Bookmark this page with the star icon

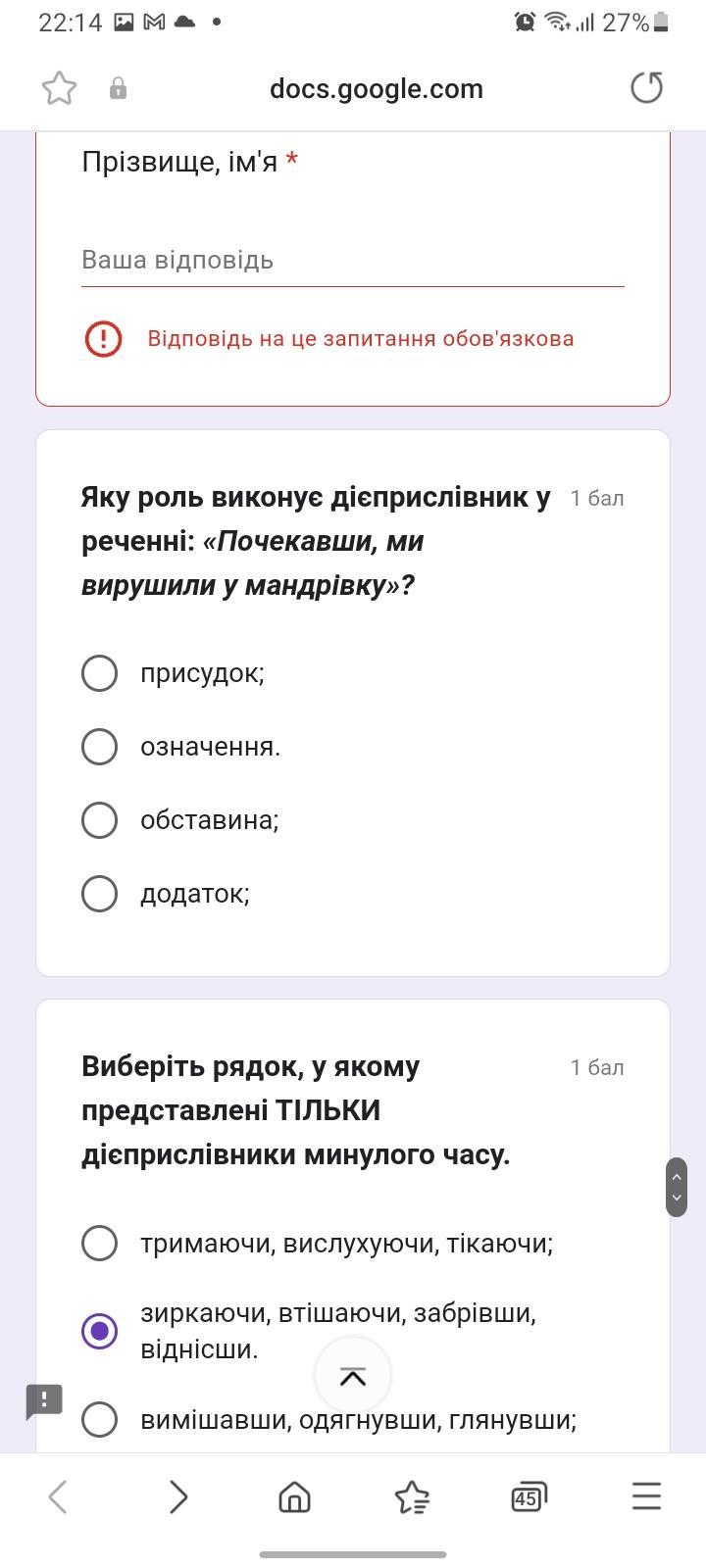coord(59,88)
